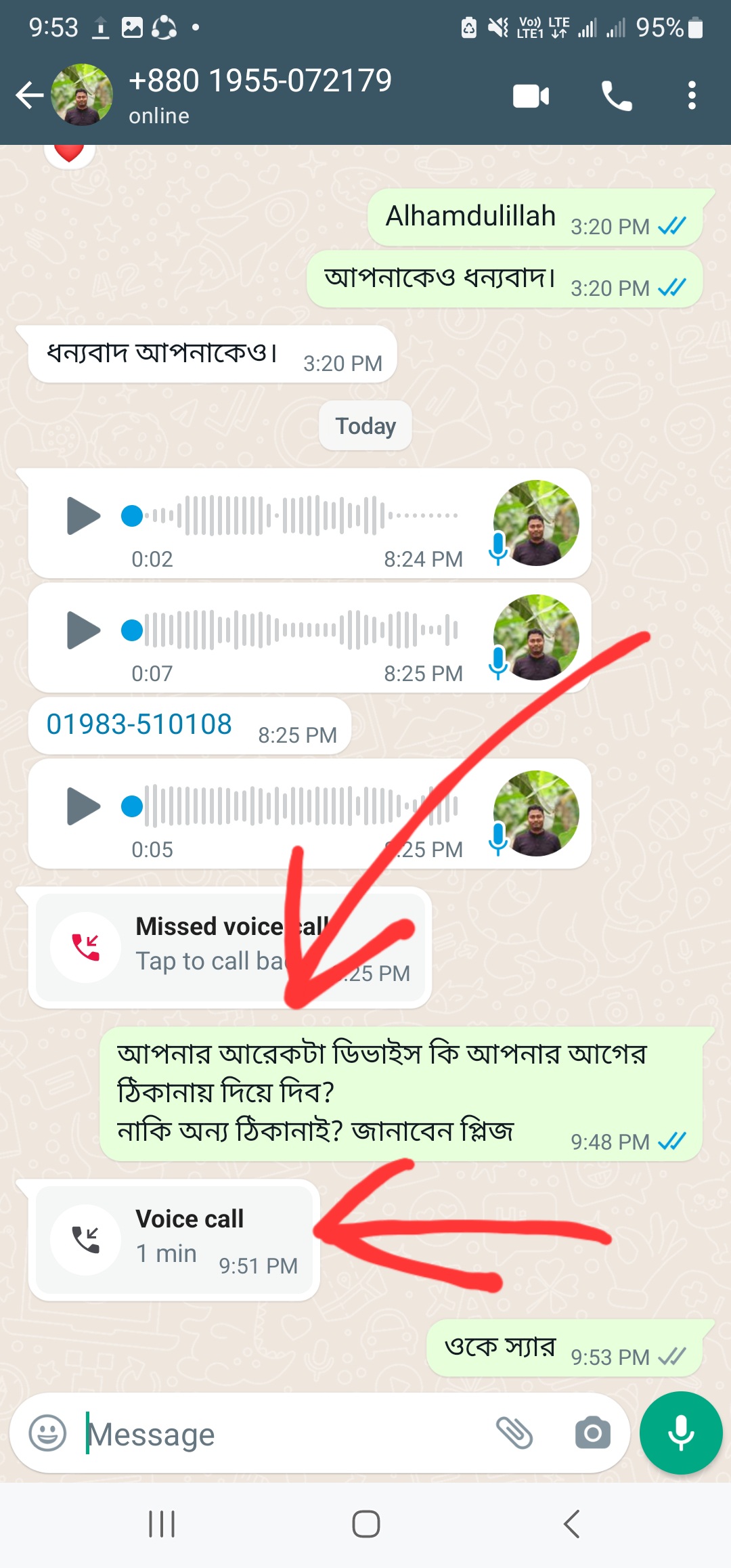The width and height of the screenshot is (731, 1568).
Task: Focus the Message text field
Action: pyautogui.click(x=284, y=1435)
